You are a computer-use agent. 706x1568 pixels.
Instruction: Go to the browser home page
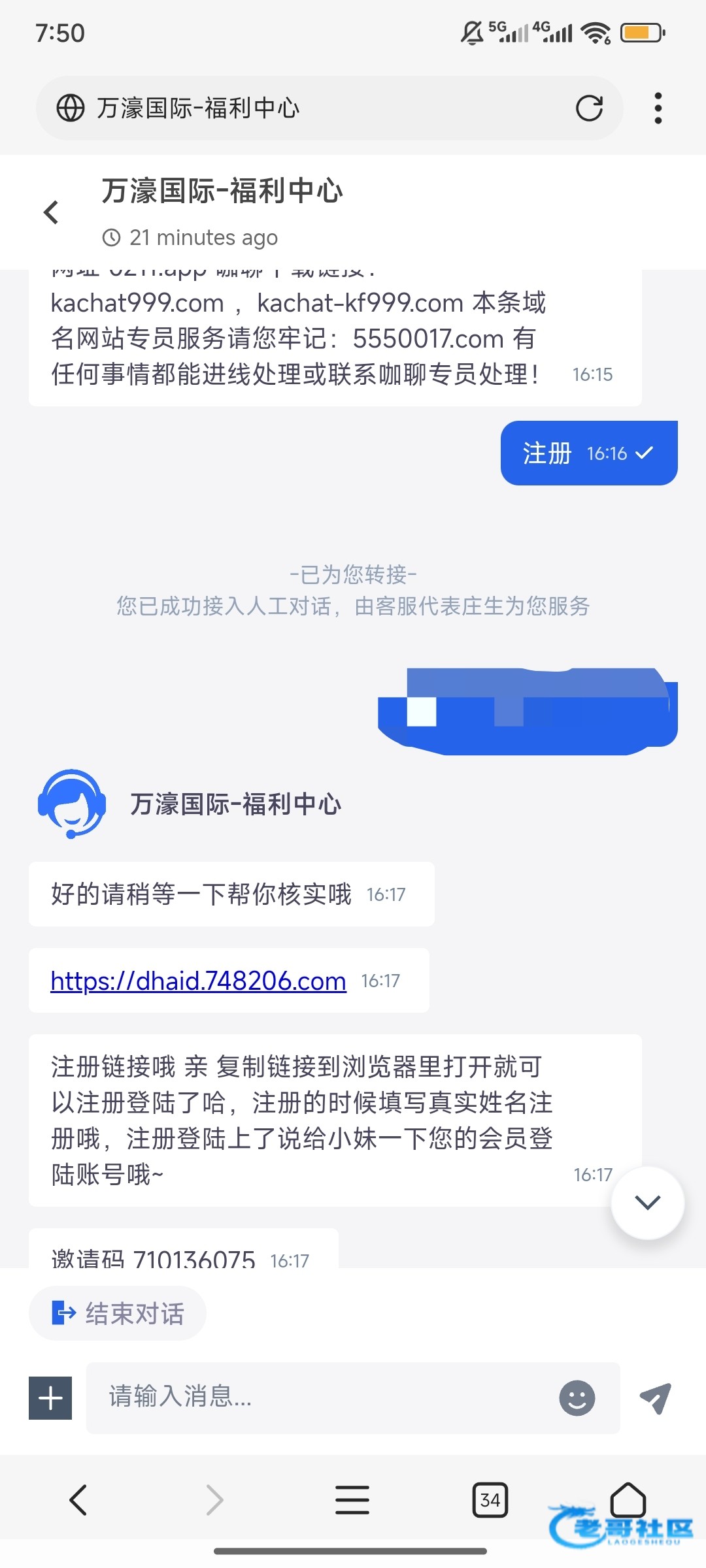coord(628,1499)
